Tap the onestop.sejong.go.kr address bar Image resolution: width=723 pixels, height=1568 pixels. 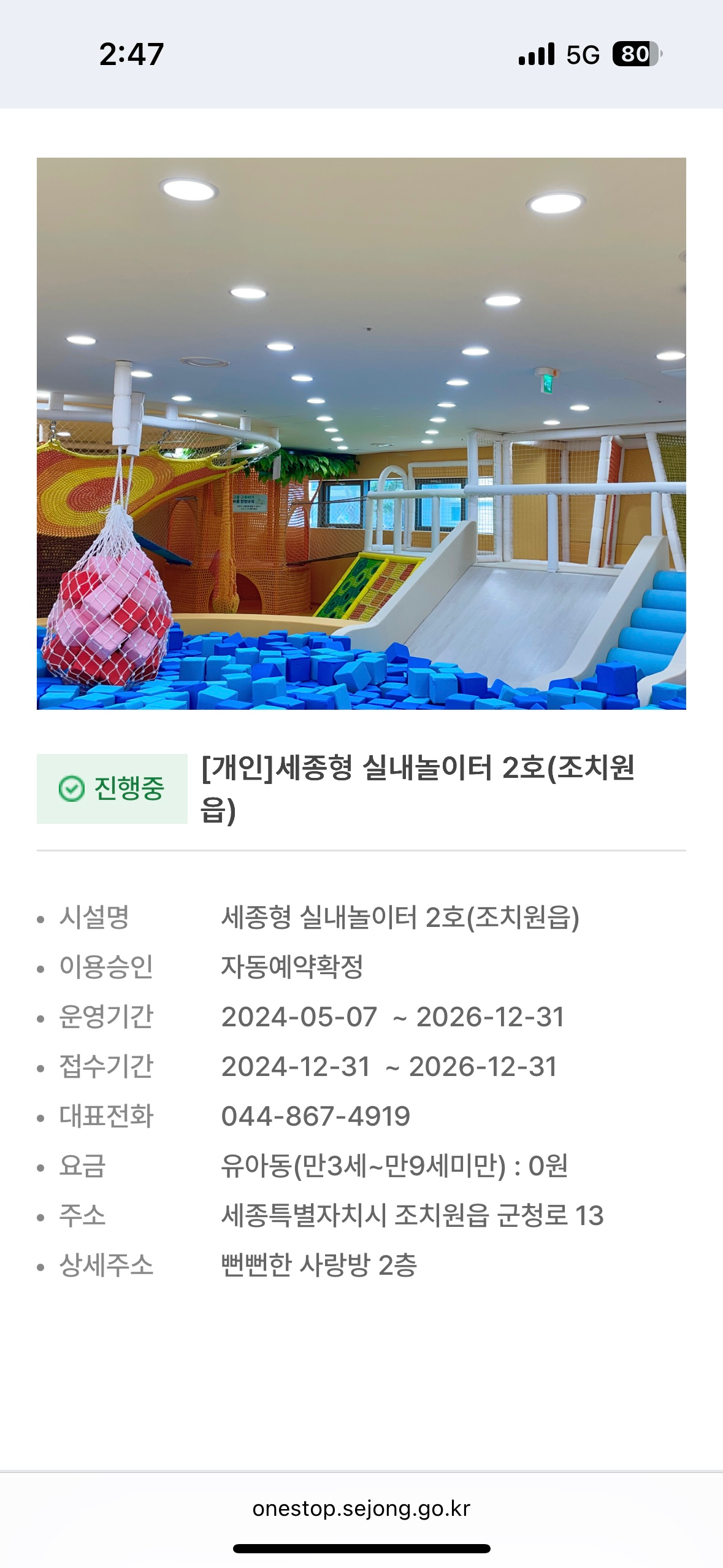coord(361,1508)
